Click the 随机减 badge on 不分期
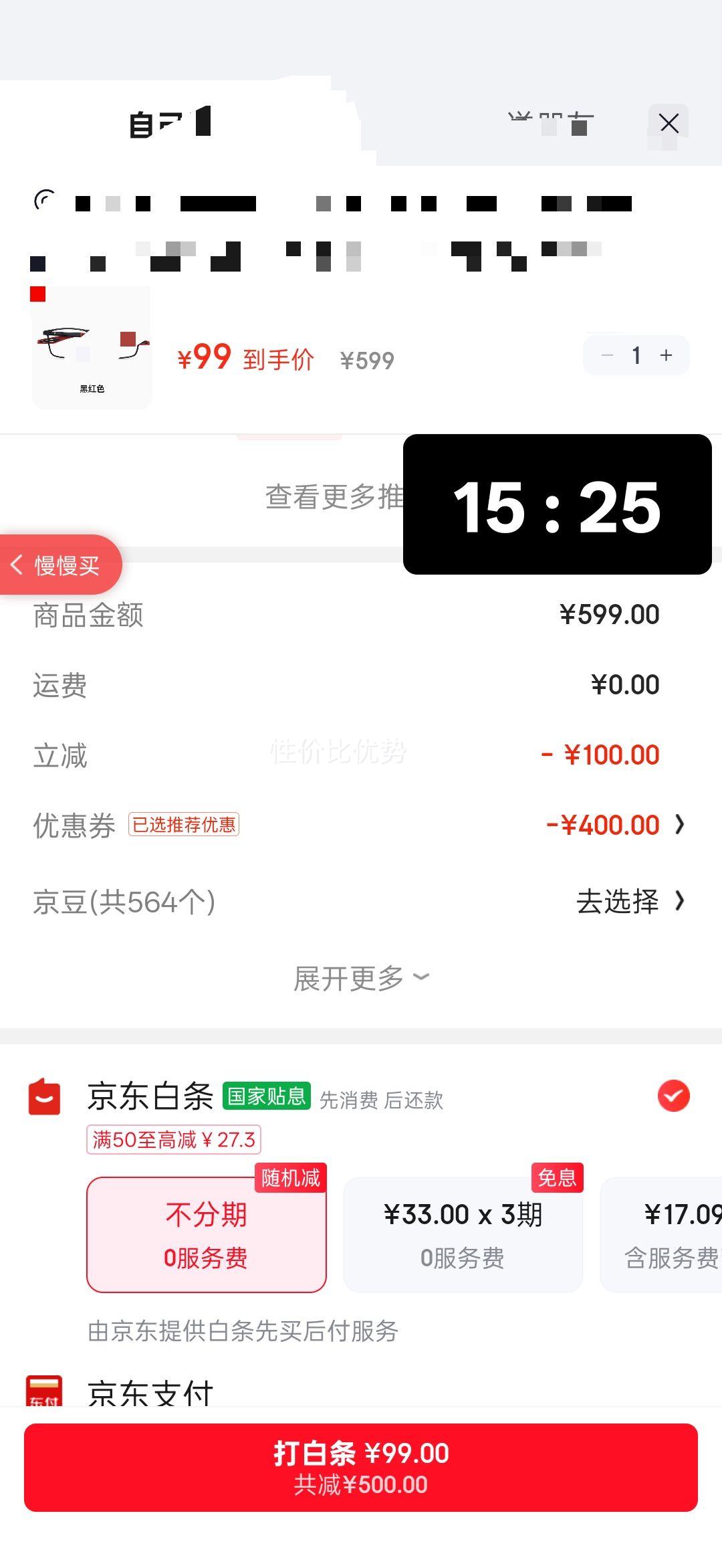The image size is (722, 1568). point(290,1179)
